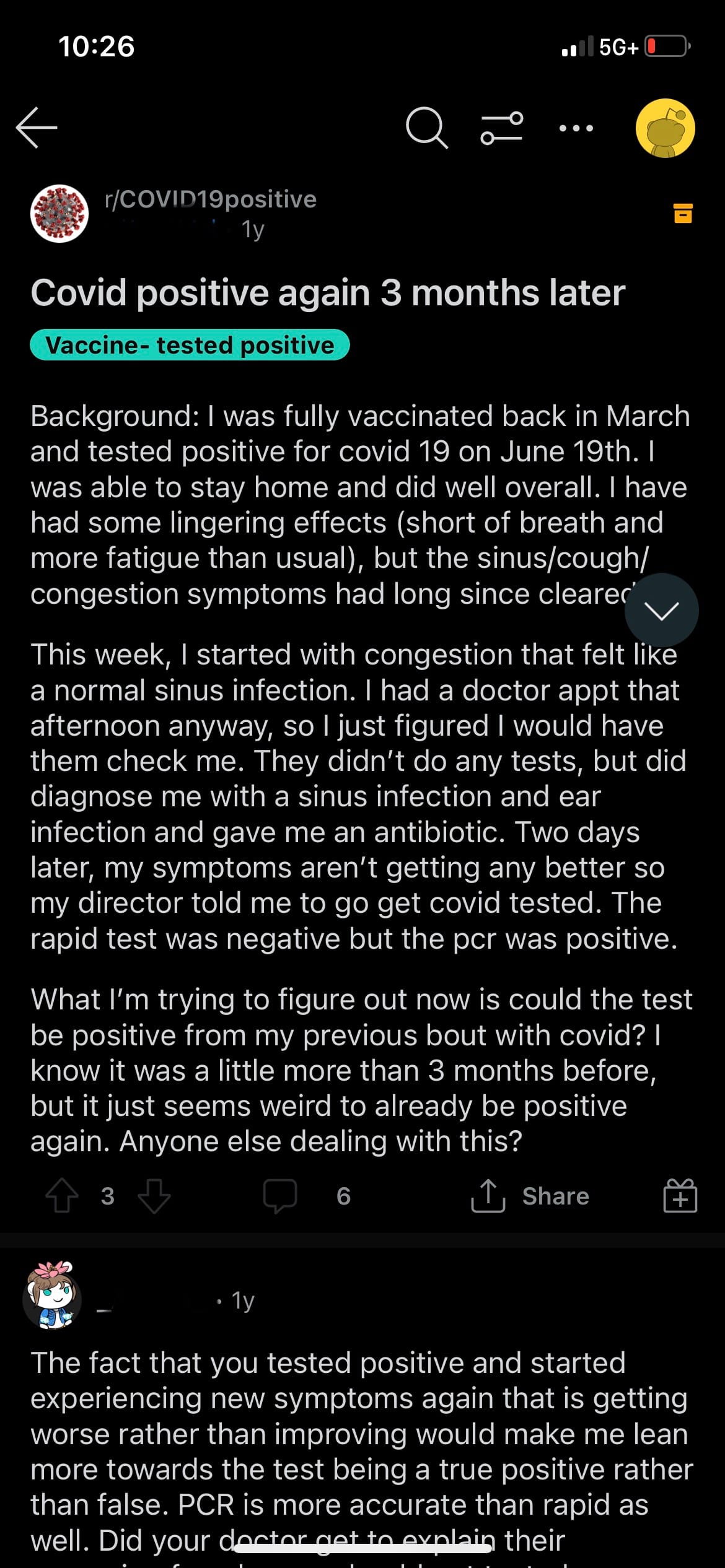
Task: Tap the Vaccine- tested positive flair
Action: click(190, 345)
